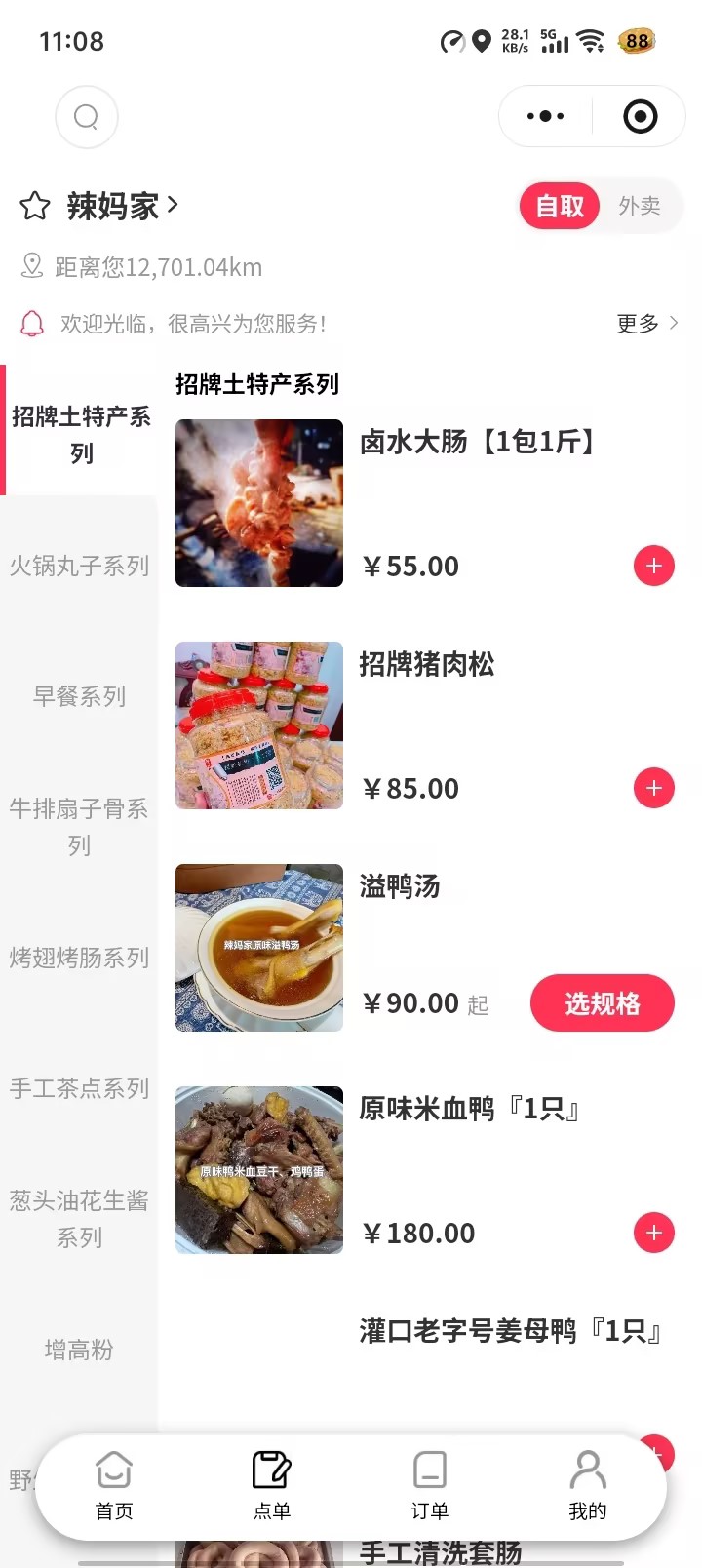Go to 牛排扇子骨系列 category

click(x=79, y=826)
